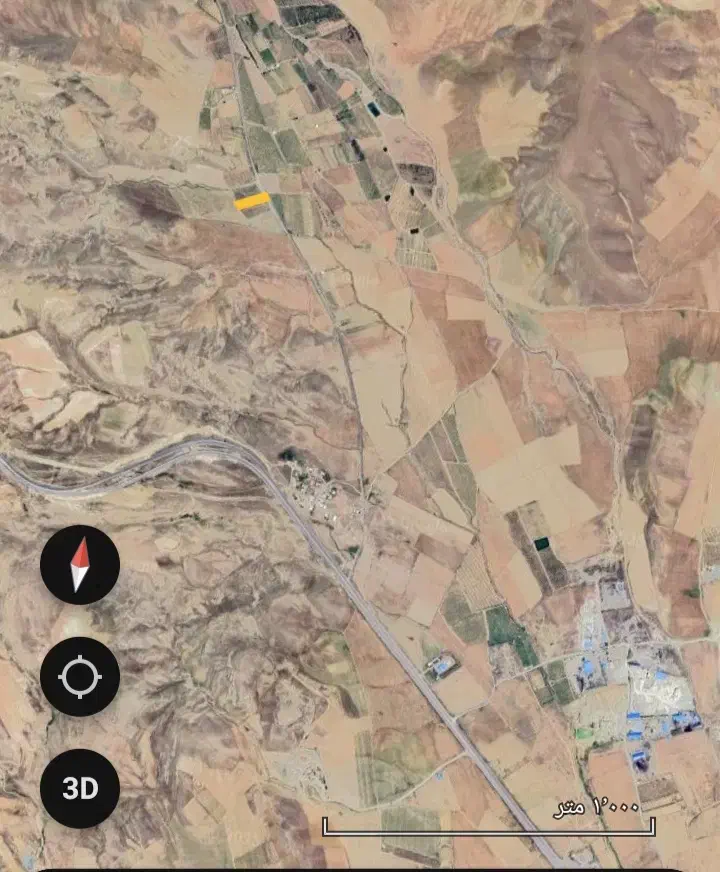Switch the map to 3D view
The height and width of the screenshot is (872, 720).
79,788
